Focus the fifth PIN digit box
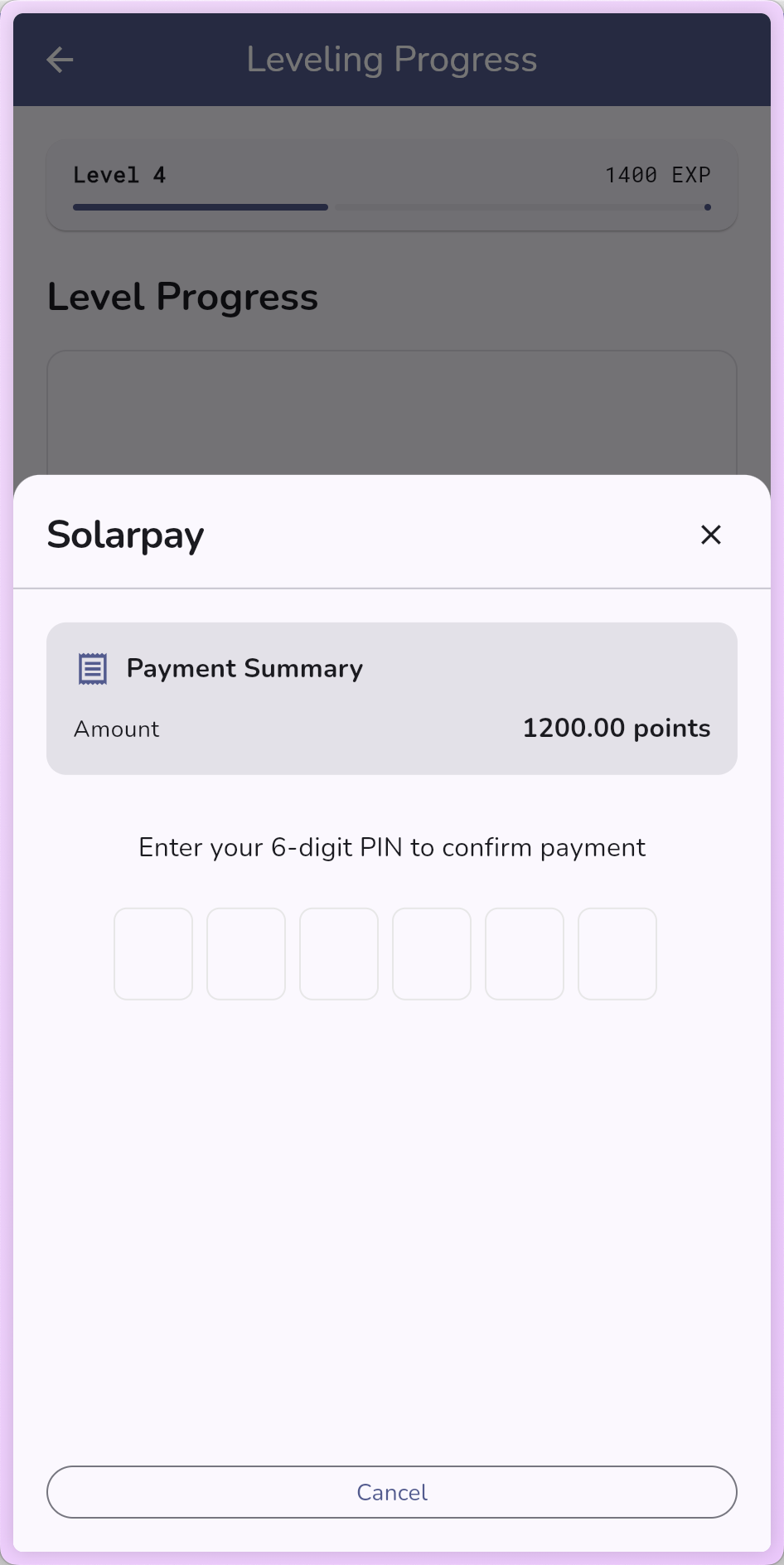784x1565 pixels. click(x=525, y=954)
